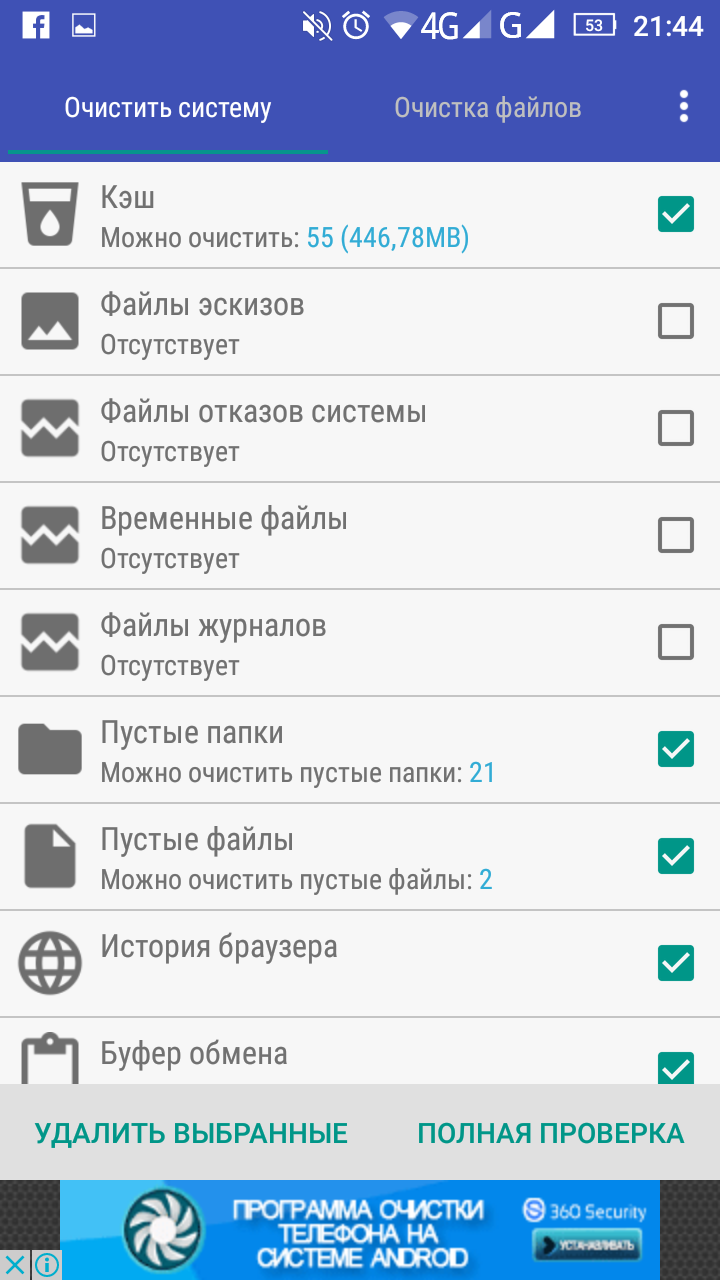Close the ad banner
Viewport: 720px width, 1280px height.
click(16, 1265)
